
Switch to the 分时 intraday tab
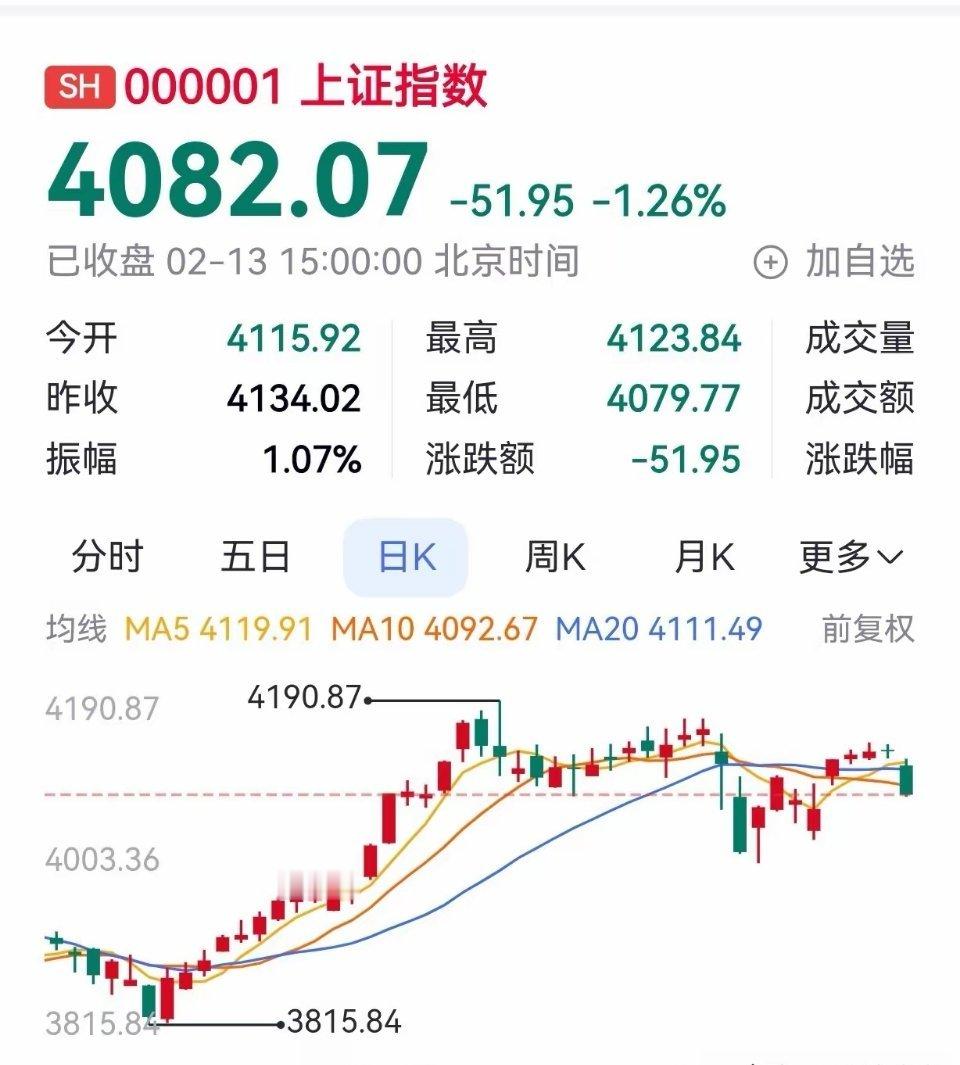[108, 558]
